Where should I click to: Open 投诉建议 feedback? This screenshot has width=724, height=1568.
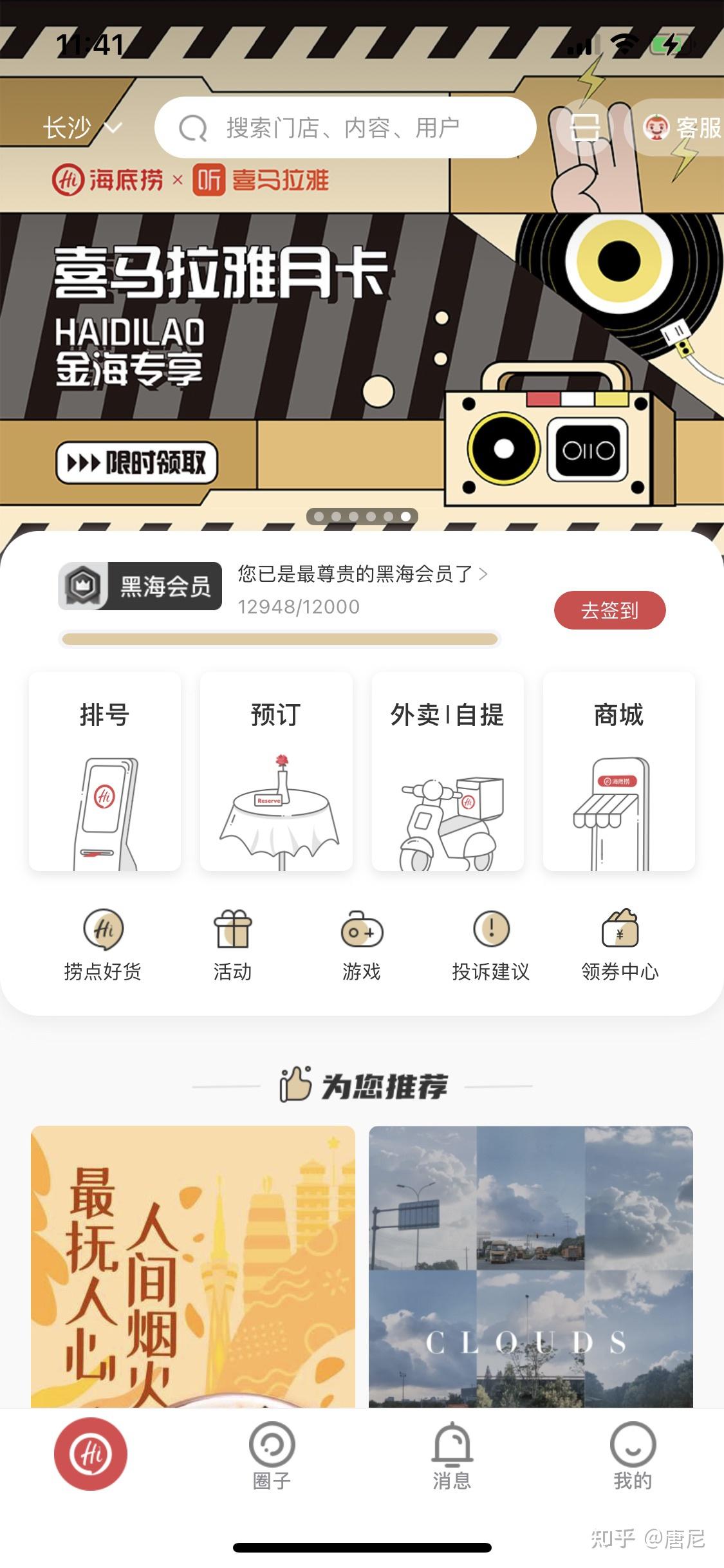point(491,944)
